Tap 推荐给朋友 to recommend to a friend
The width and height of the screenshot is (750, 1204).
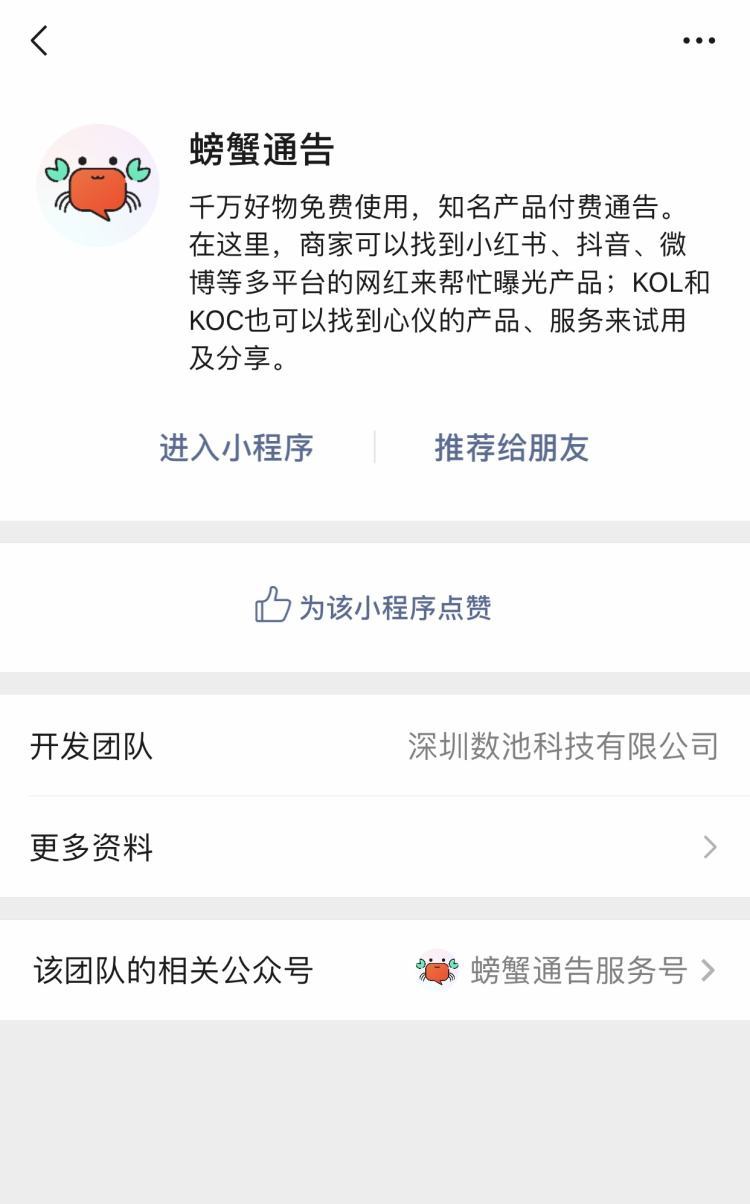click(511, 447)
